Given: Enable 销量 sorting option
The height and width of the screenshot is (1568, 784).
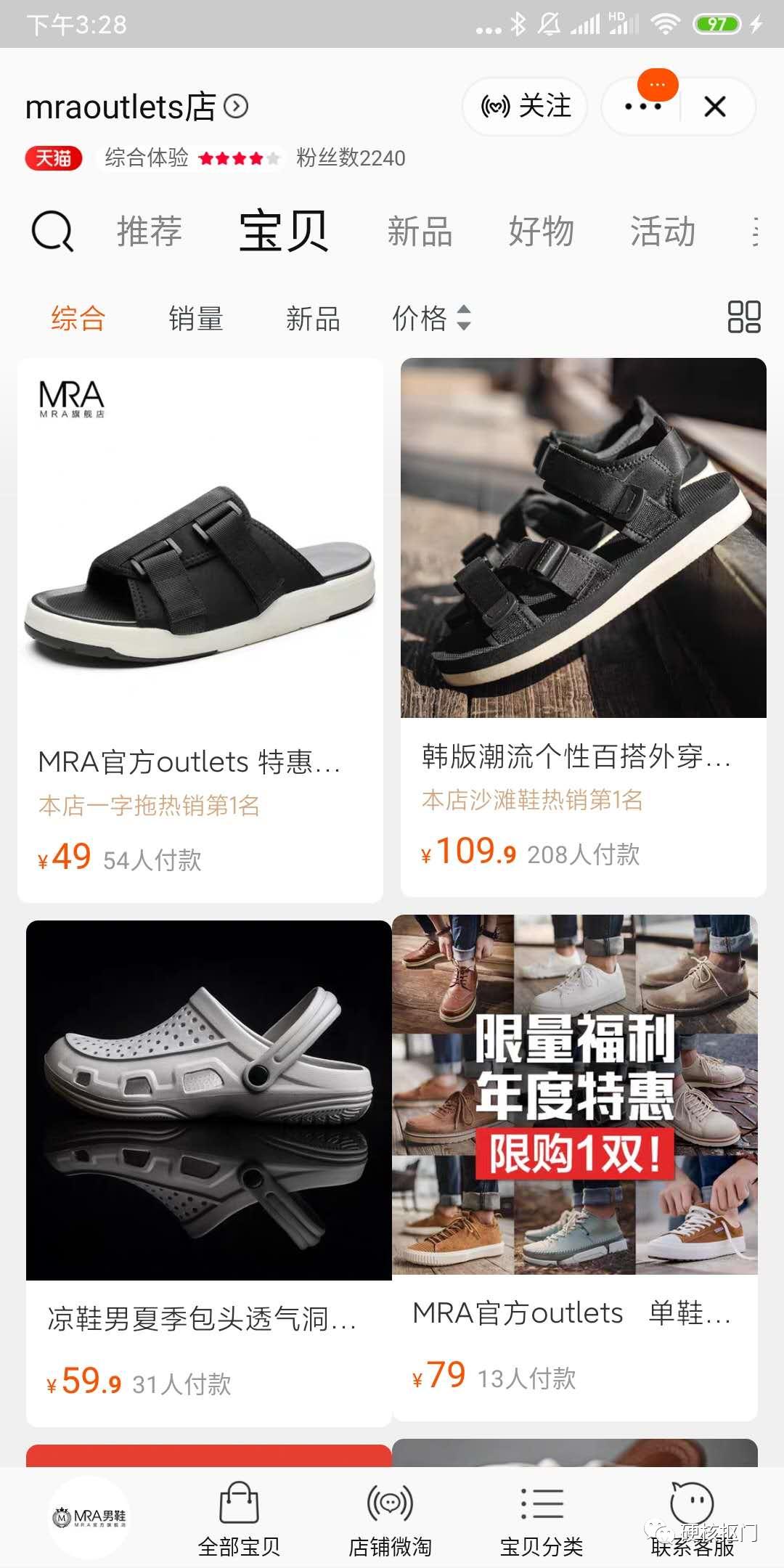Looking at the screenshot, I should click(x=195, y=317).
